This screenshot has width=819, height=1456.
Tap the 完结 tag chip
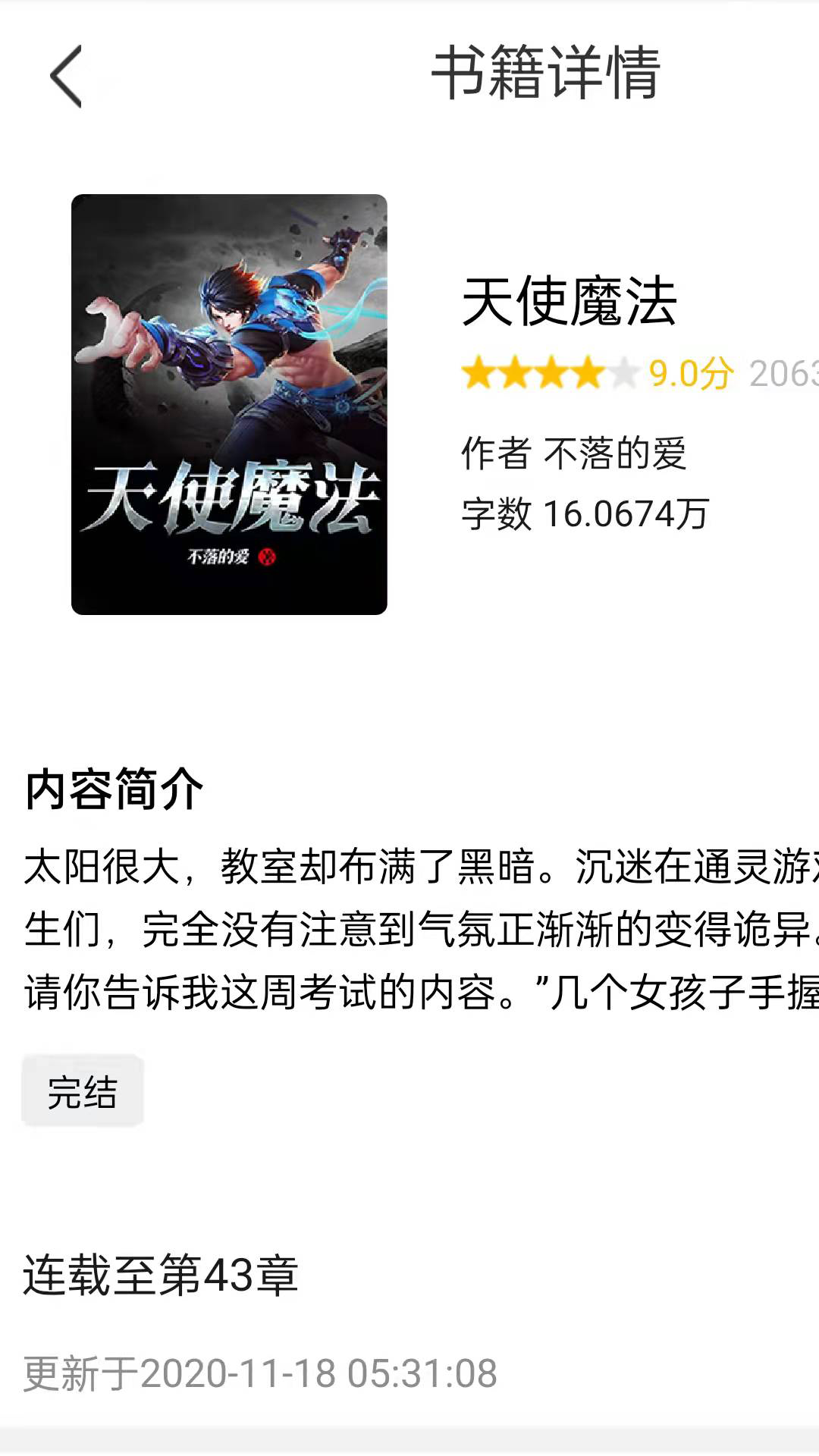tap(83, 1092)
